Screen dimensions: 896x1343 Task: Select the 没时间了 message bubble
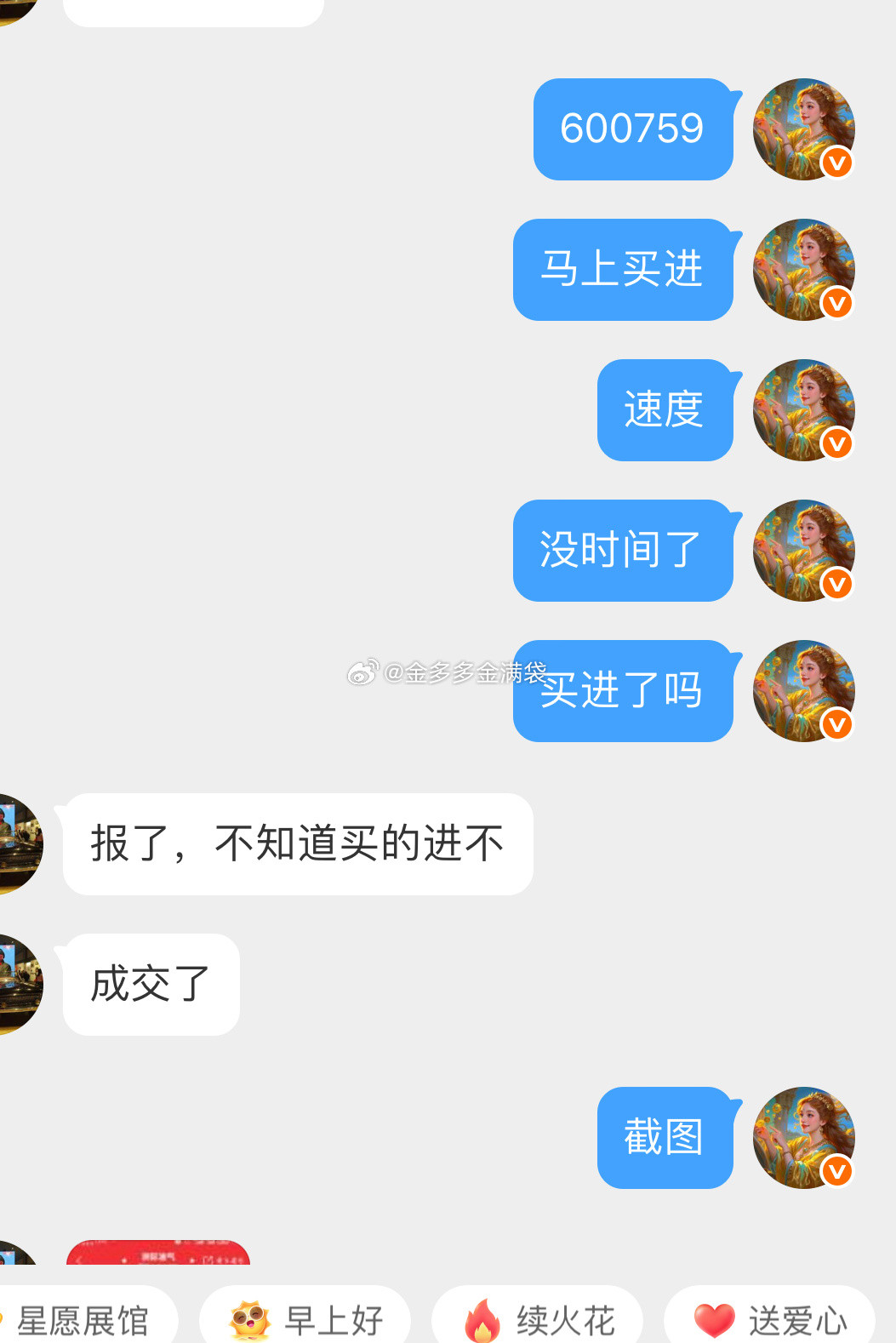click(x=621, y=551)
